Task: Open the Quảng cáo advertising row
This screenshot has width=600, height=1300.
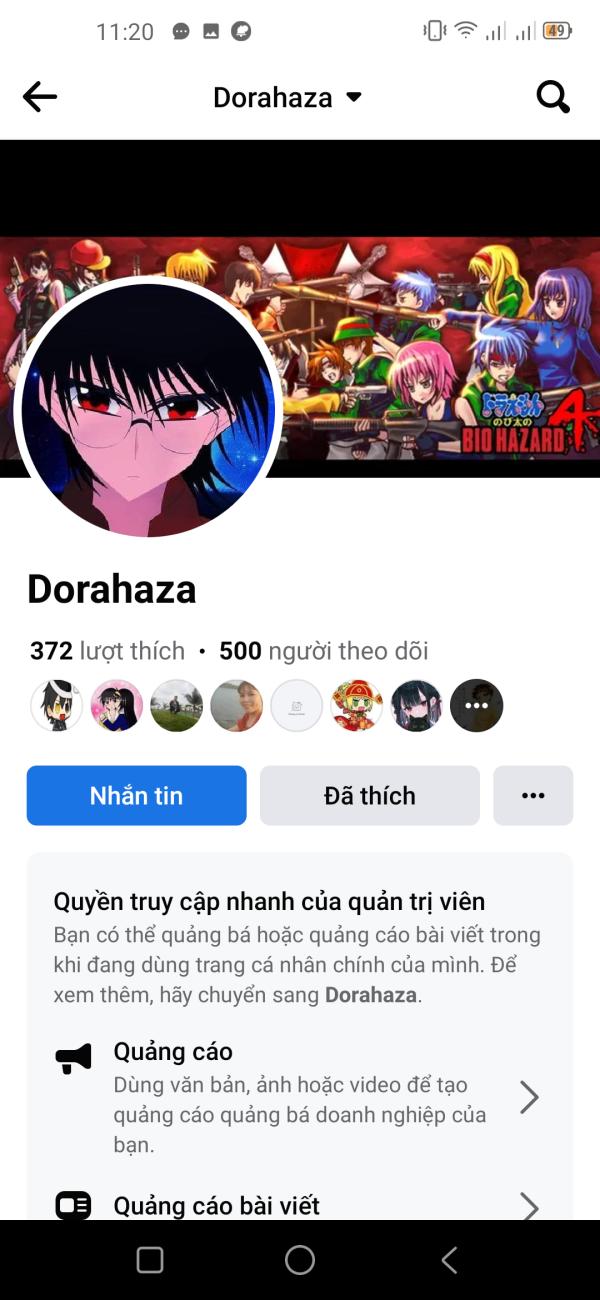Action: tap(300, 1097)
